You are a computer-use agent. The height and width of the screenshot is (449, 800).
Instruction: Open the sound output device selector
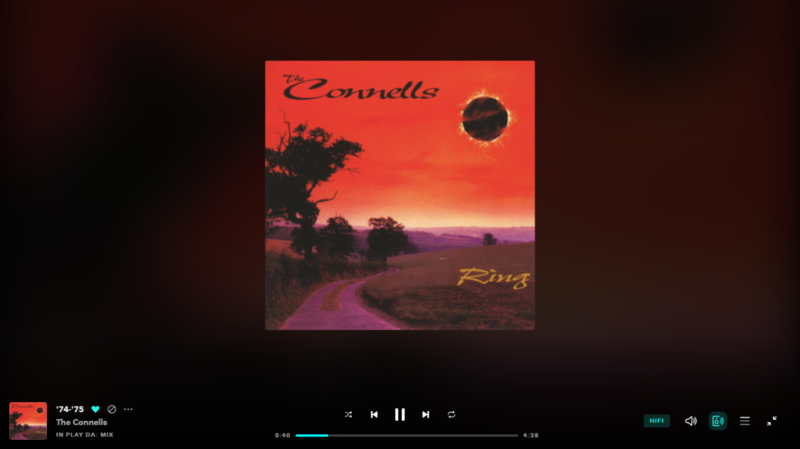point(717,421)
